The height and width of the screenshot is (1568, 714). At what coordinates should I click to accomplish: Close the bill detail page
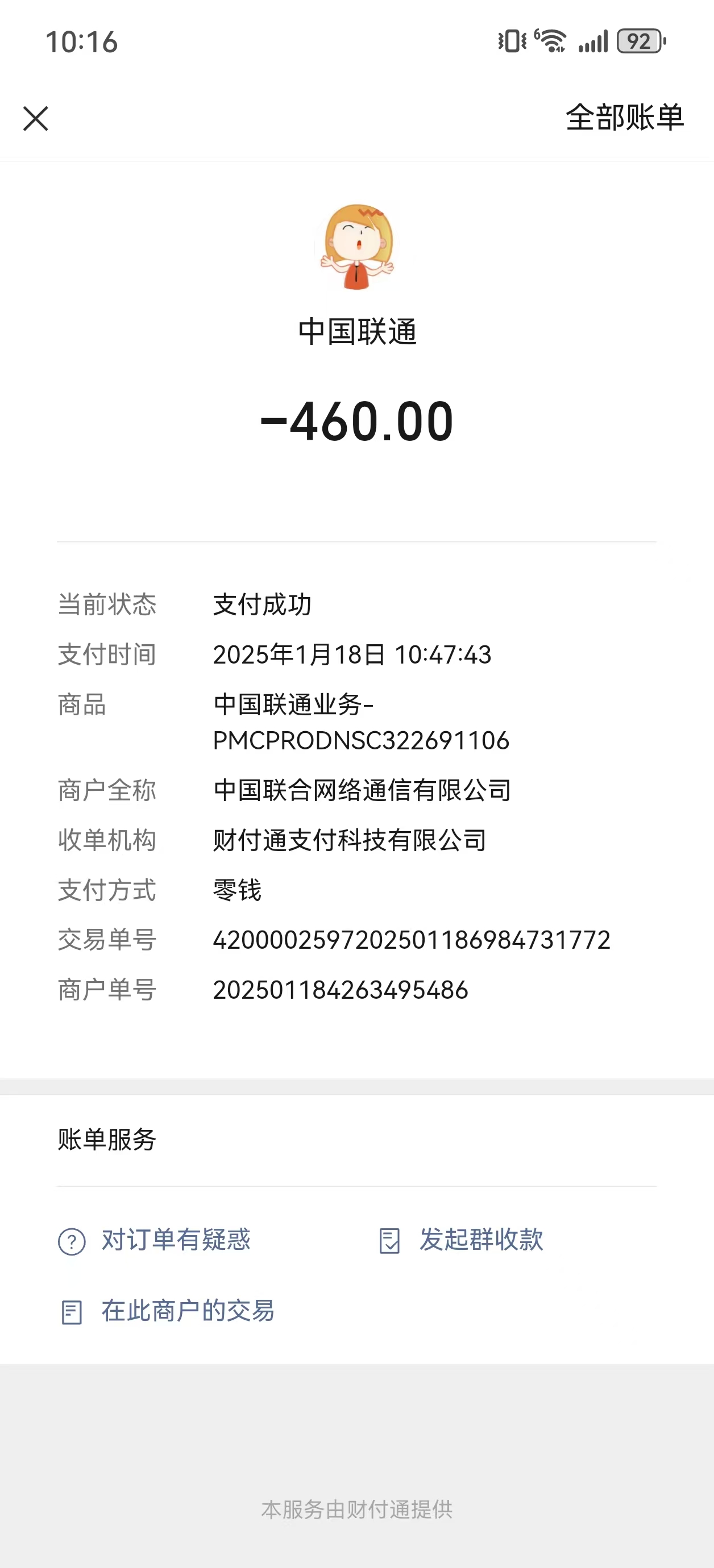click(35, 119)
